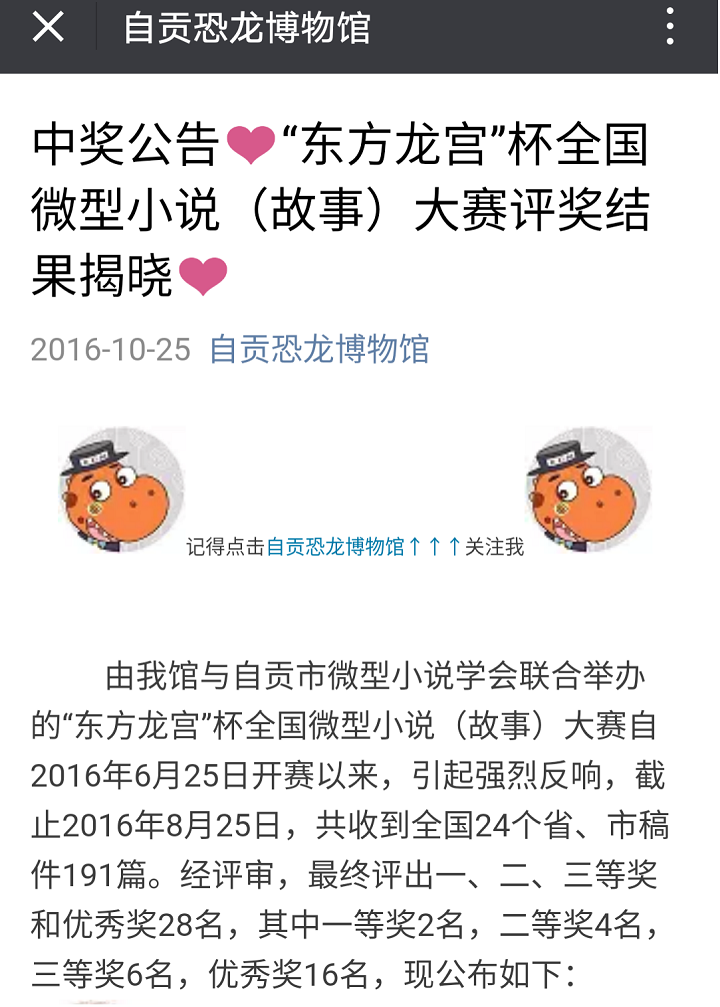Open the three-dot overflow menu
Viewport: 720px width, 1007px height.
671,27
